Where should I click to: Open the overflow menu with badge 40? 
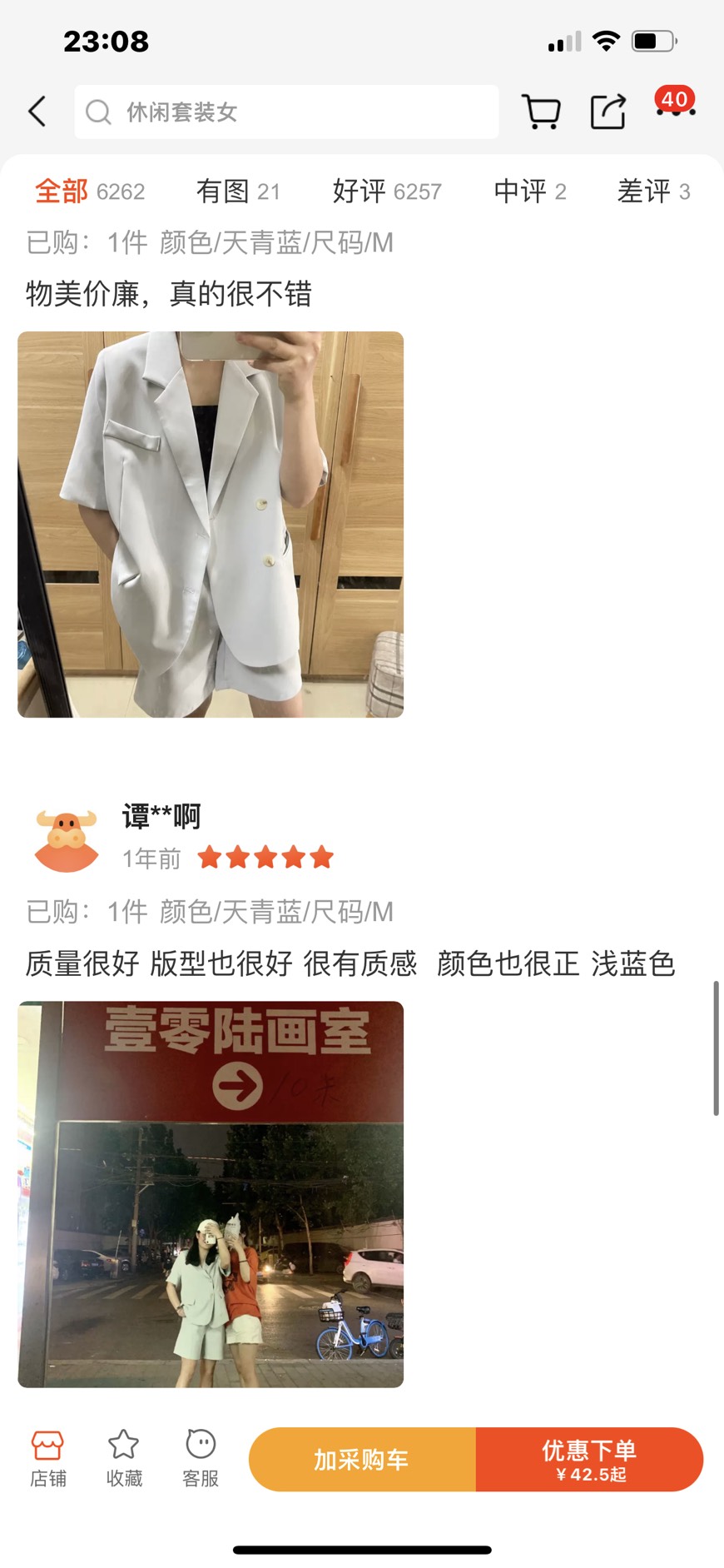pos(675,108)
